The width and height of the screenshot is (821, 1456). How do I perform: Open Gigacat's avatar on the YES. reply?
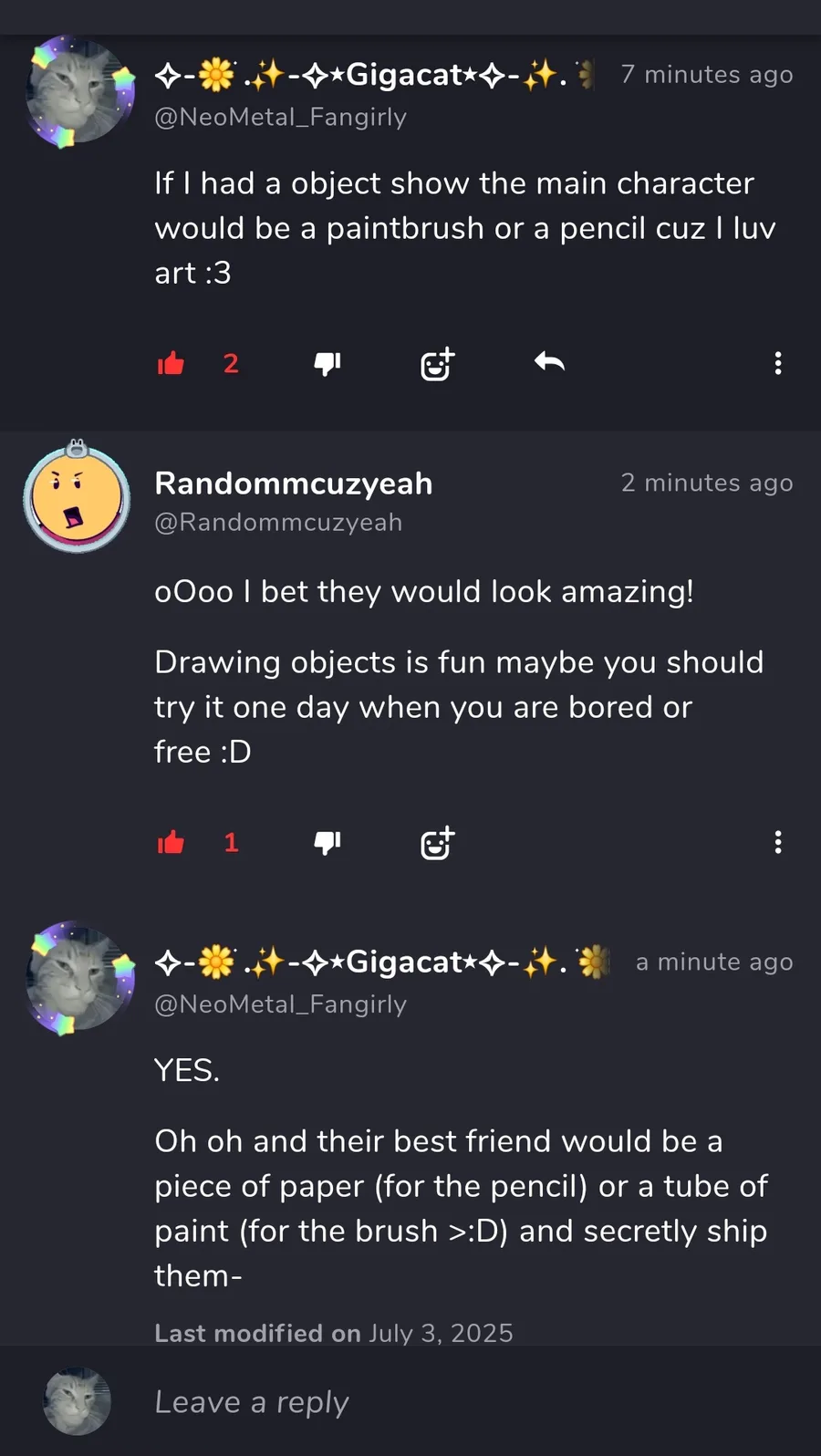[x=80, y=978]
